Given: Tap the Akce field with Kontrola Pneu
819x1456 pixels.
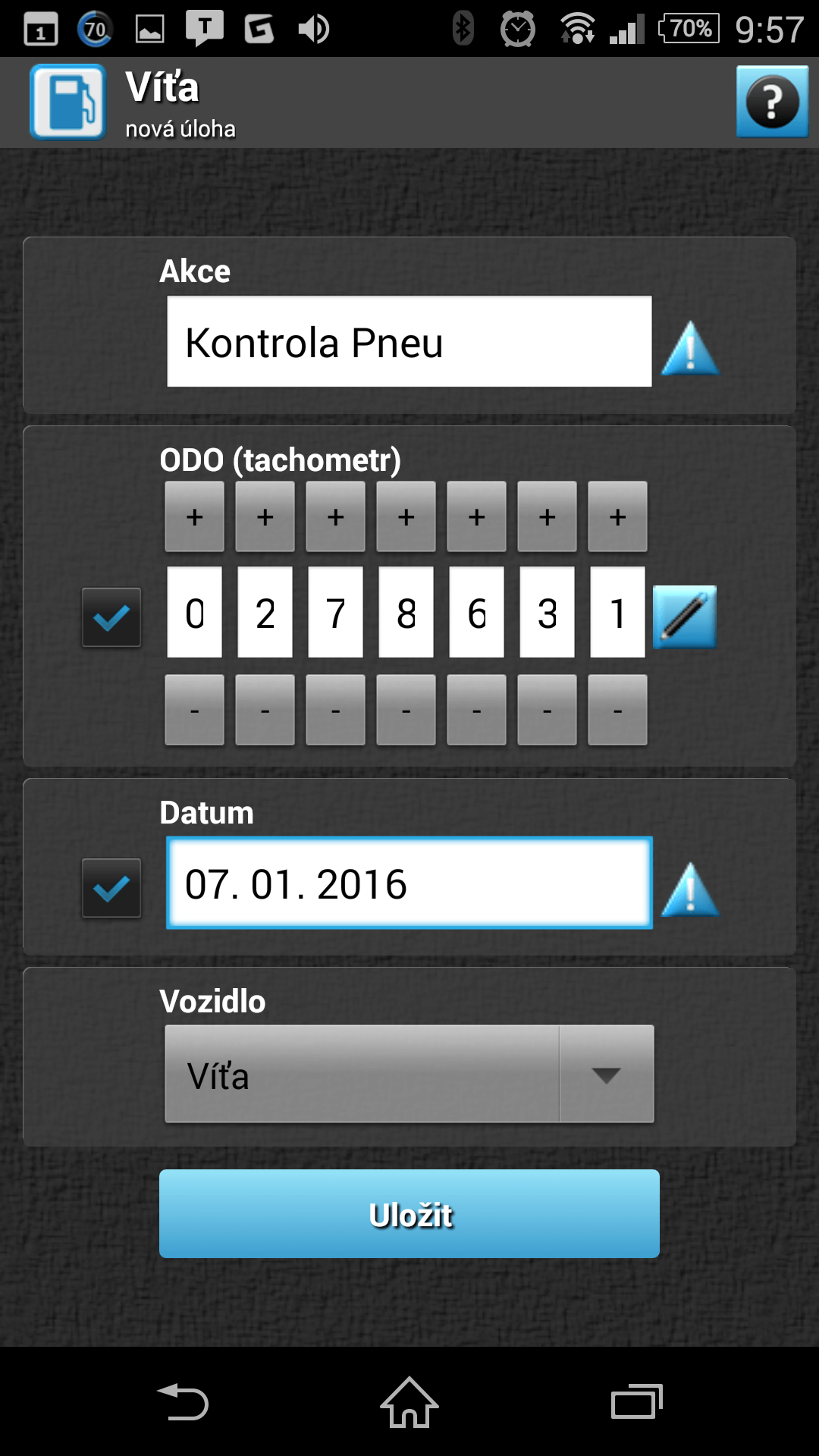Looking at the screenshot, I should click(409, 341).
